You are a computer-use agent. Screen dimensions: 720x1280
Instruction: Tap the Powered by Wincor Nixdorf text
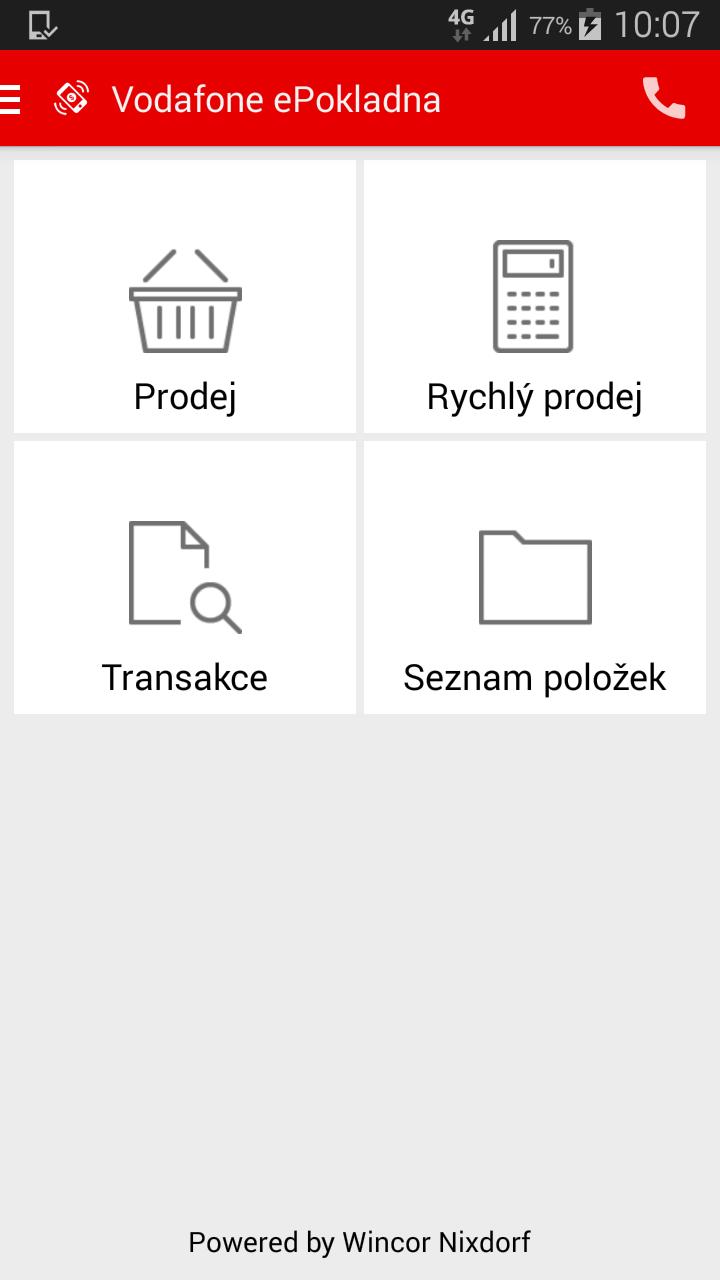359,1242
